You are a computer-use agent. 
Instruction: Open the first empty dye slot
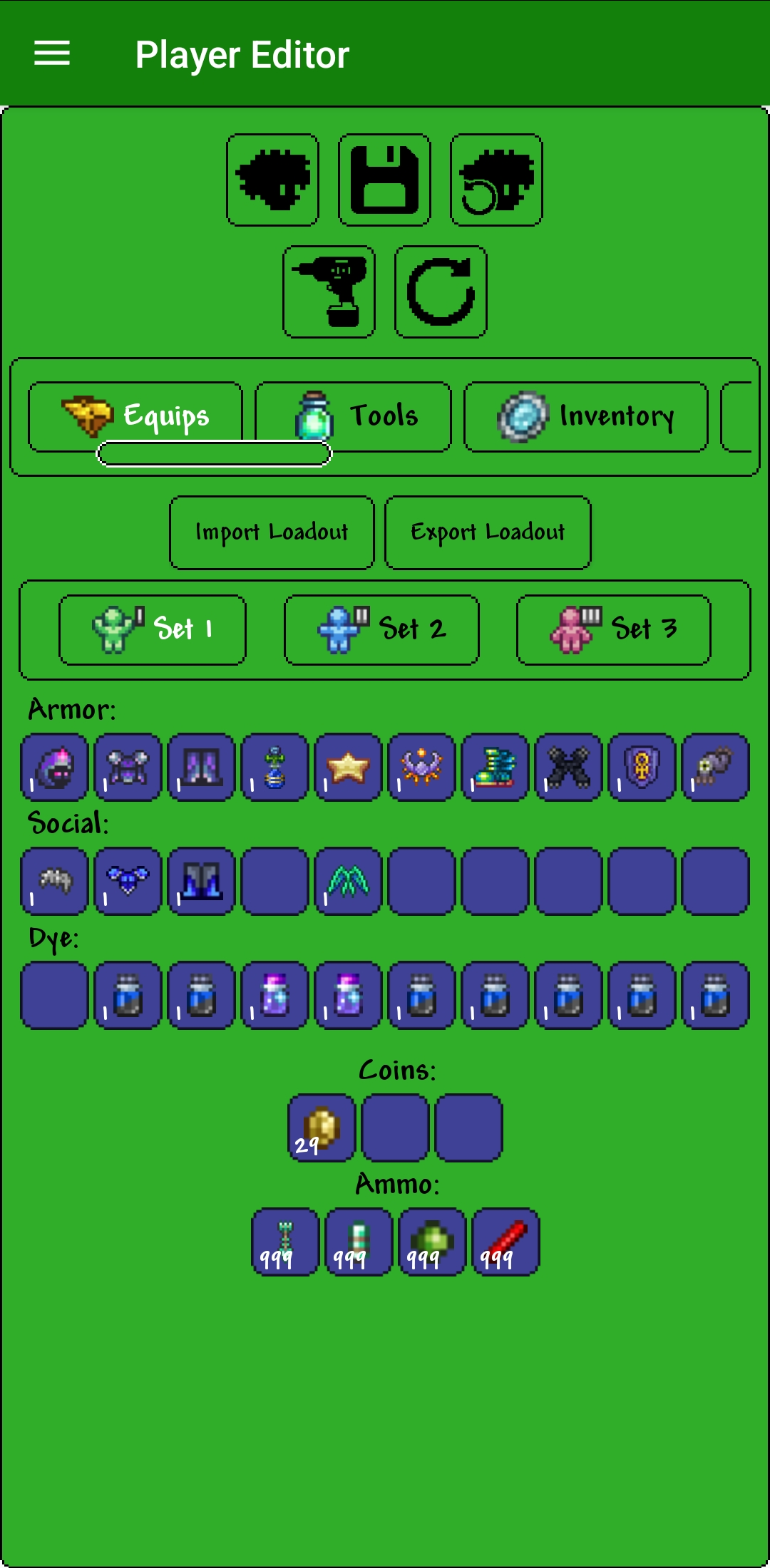click(x=55, y=996)
